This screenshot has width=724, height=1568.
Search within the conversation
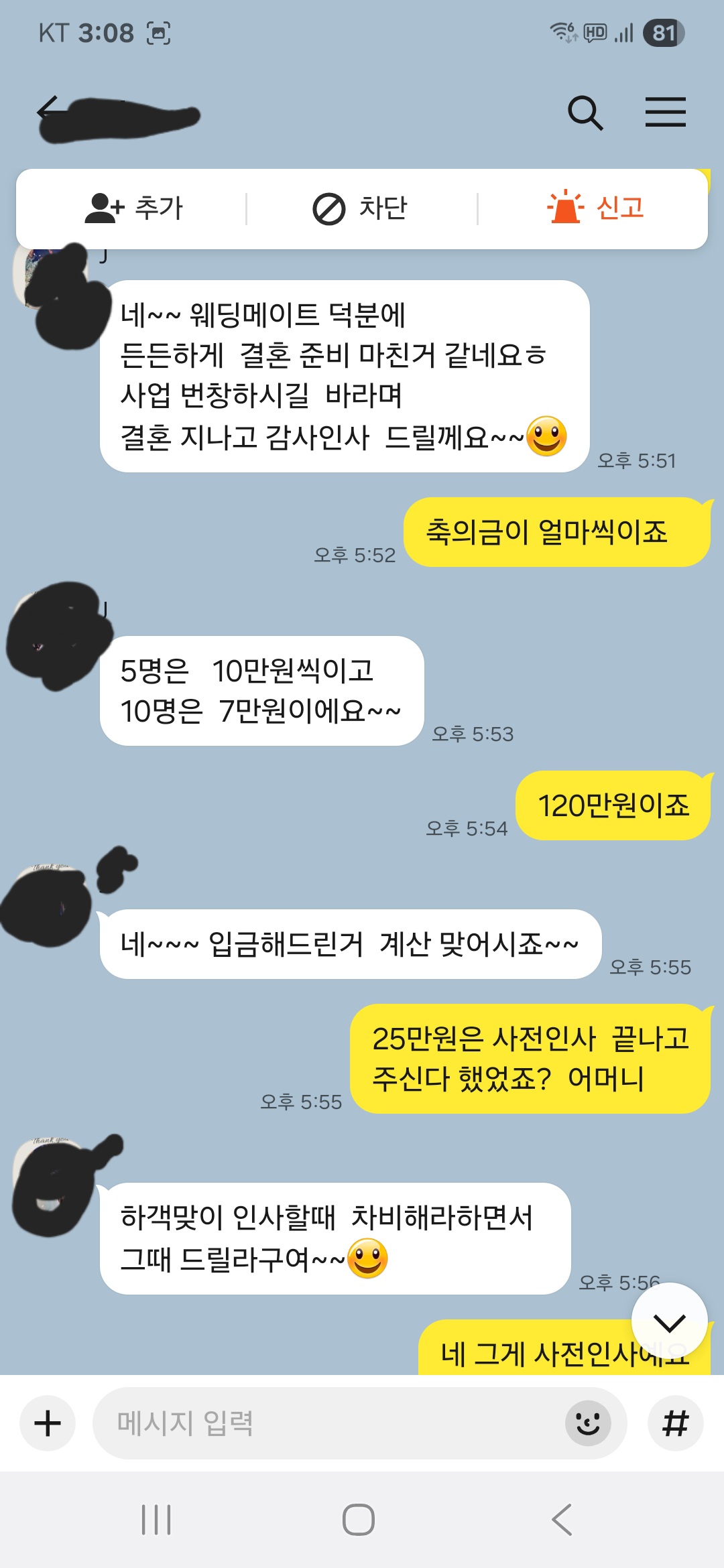(x=585, y=113)
